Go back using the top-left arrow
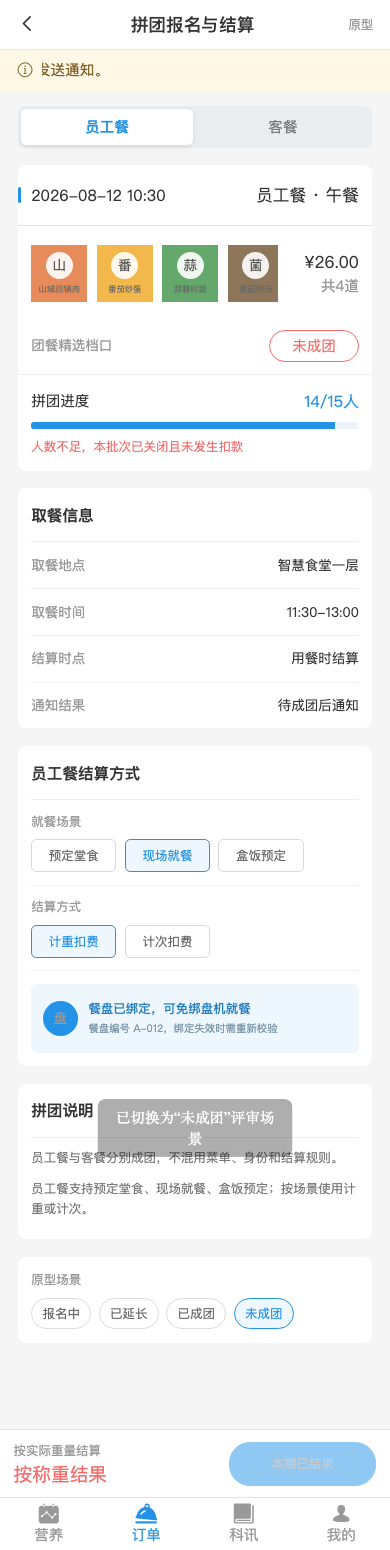This screenshot has height=1550, width=390. (27, 24)
